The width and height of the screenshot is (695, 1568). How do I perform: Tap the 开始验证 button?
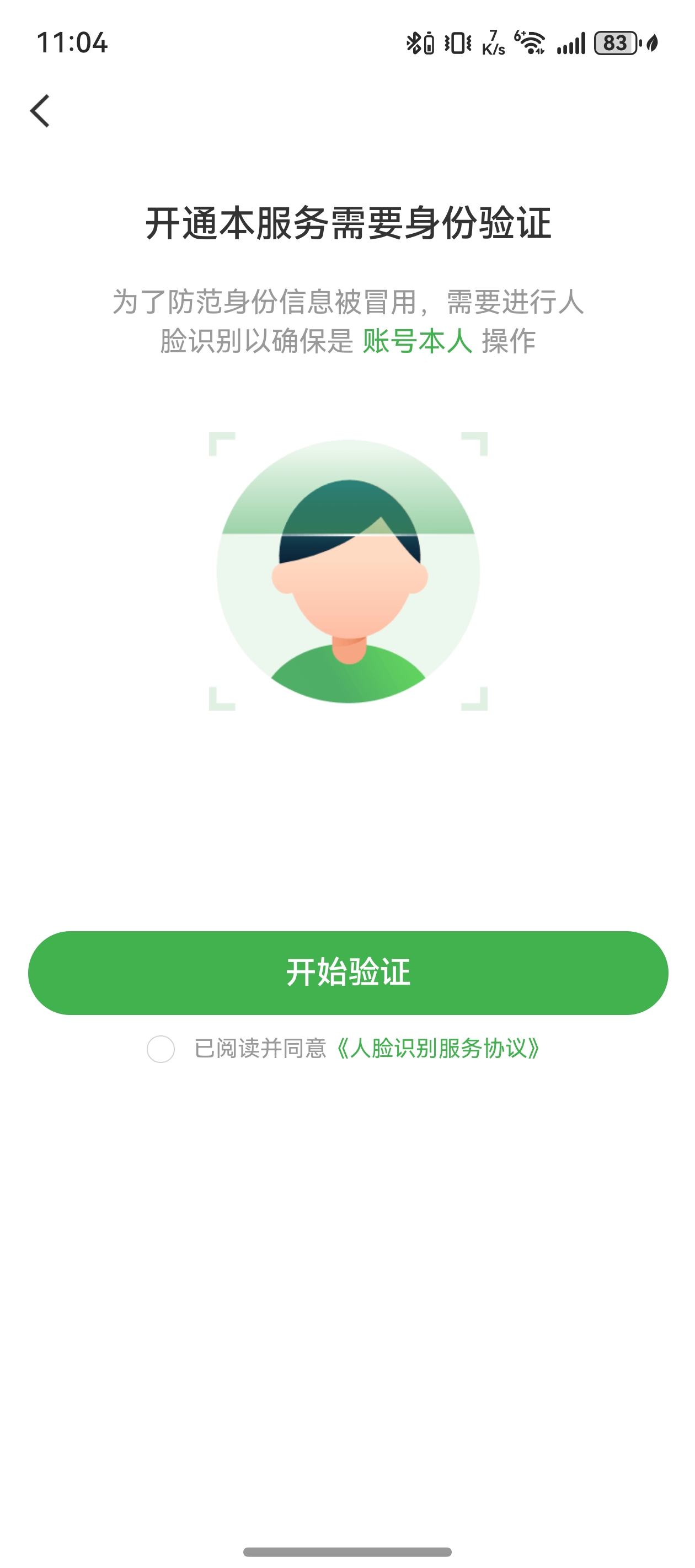click(x=348, y=972)
